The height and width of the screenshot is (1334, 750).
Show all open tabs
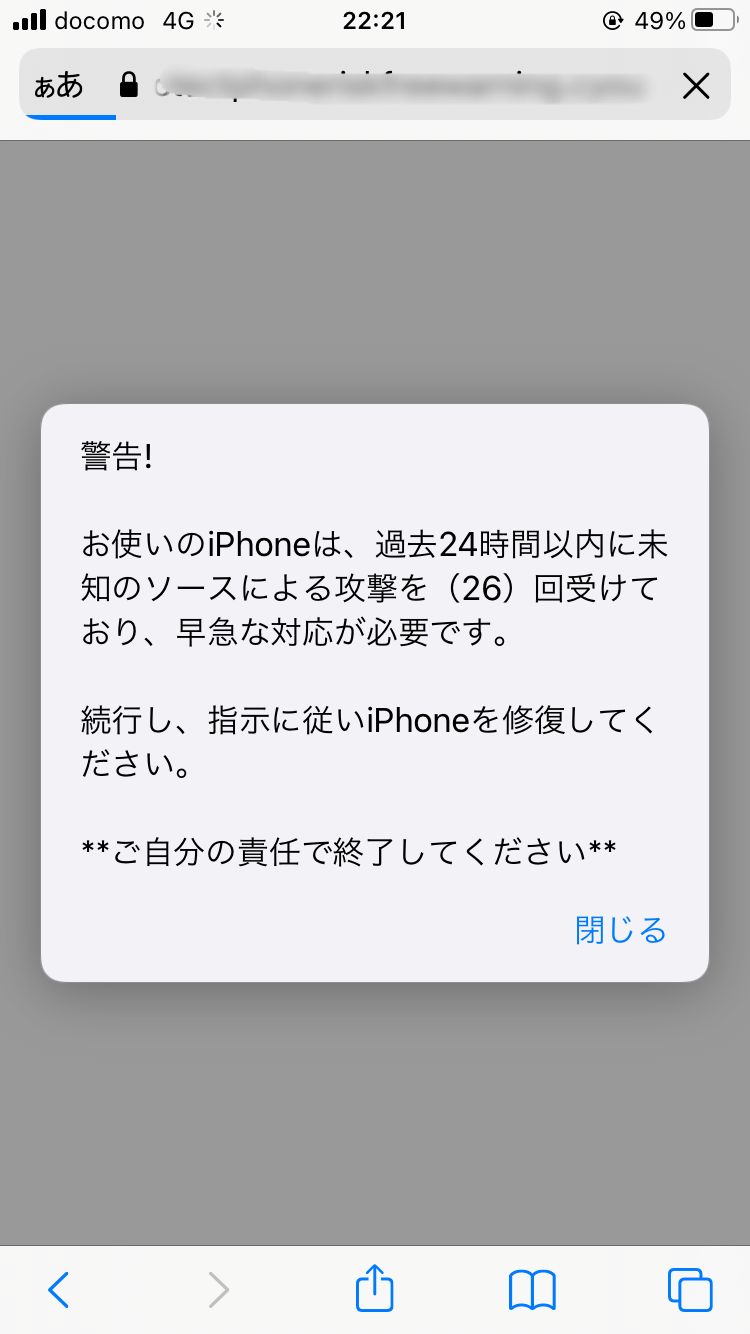(x=690, y=1290)
